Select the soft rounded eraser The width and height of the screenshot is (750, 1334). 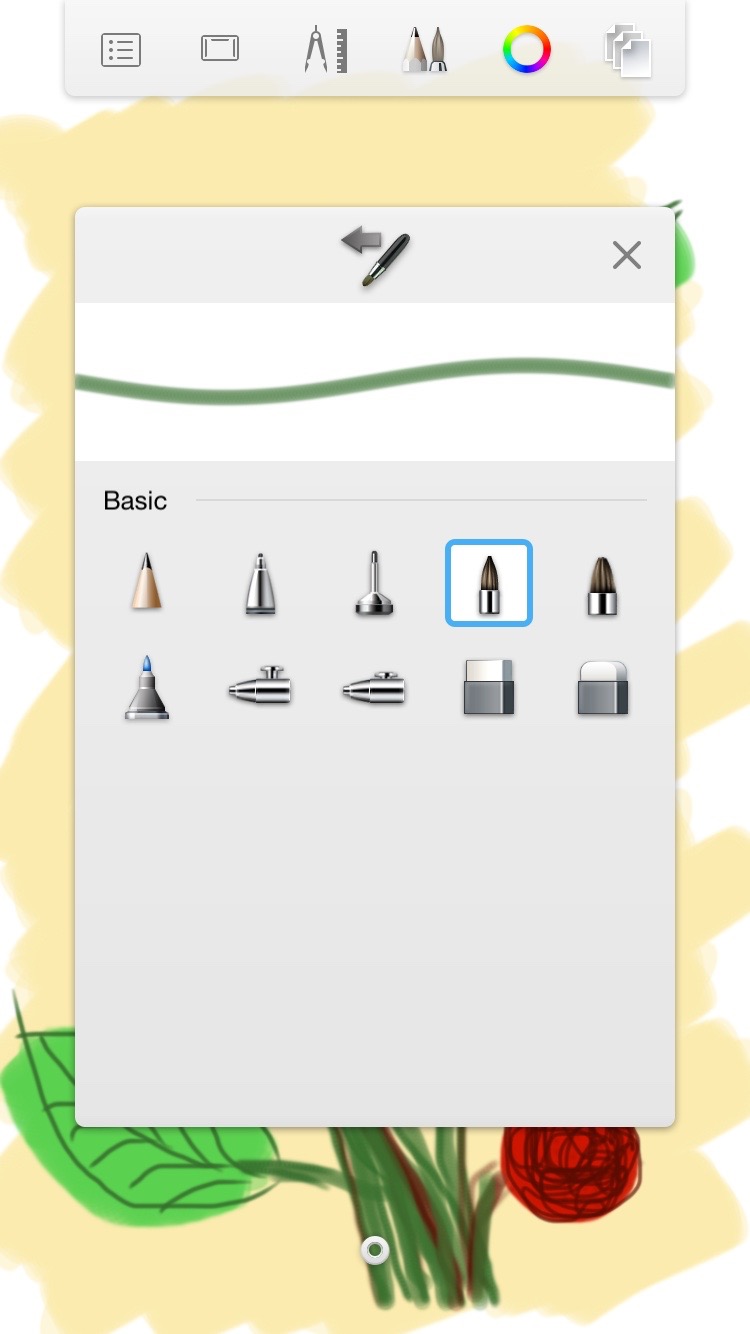tap(603, 687)
